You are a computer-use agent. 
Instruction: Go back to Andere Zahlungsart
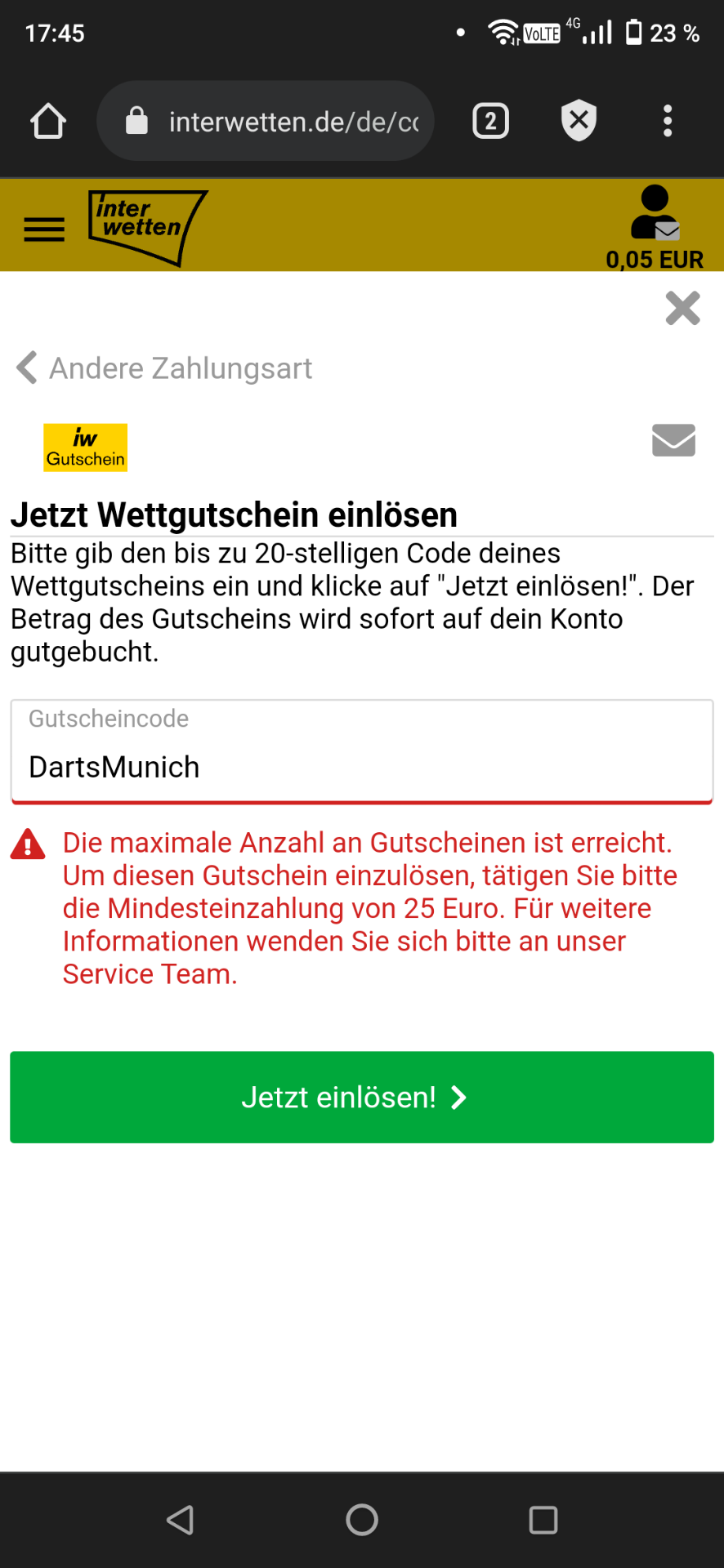tap(164, 368)
